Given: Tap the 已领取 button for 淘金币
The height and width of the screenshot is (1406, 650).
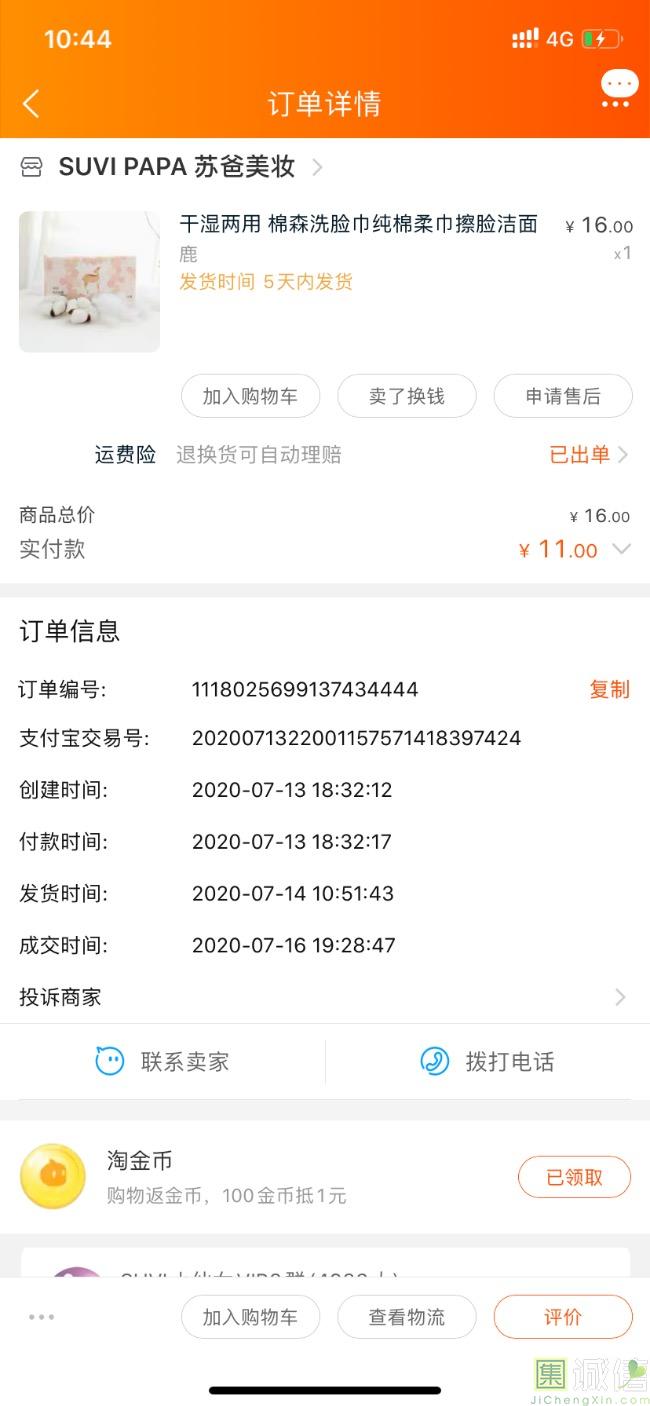Looking at the screenshot, I should pos(574,1177).
